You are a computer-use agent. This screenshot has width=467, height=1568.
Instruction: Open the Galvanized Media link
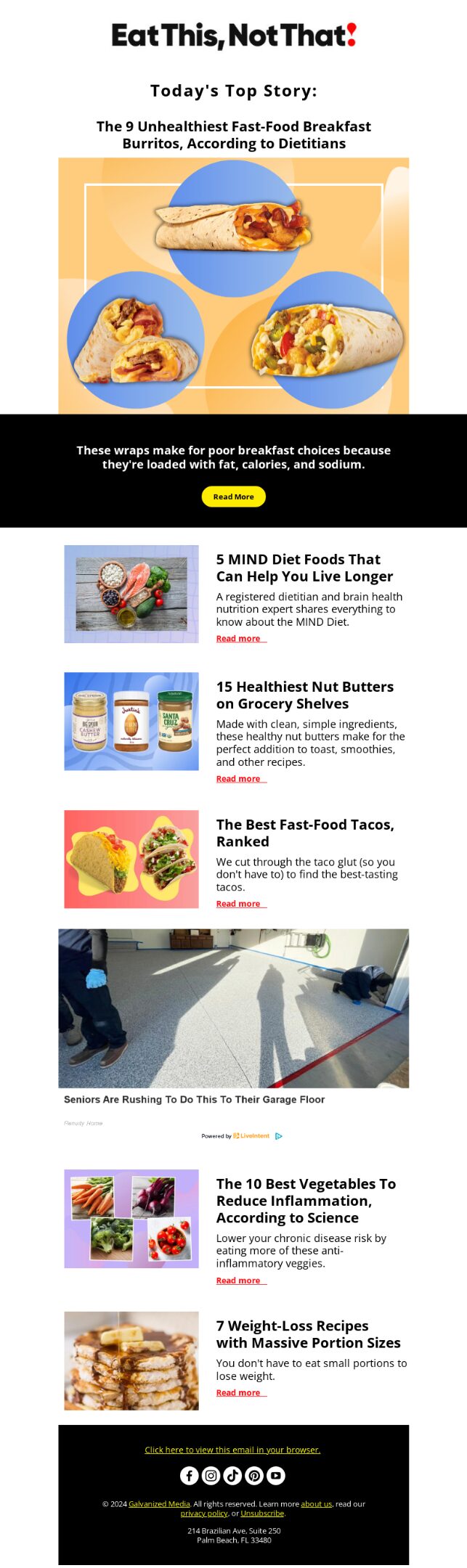click(x=159, y=1504)
